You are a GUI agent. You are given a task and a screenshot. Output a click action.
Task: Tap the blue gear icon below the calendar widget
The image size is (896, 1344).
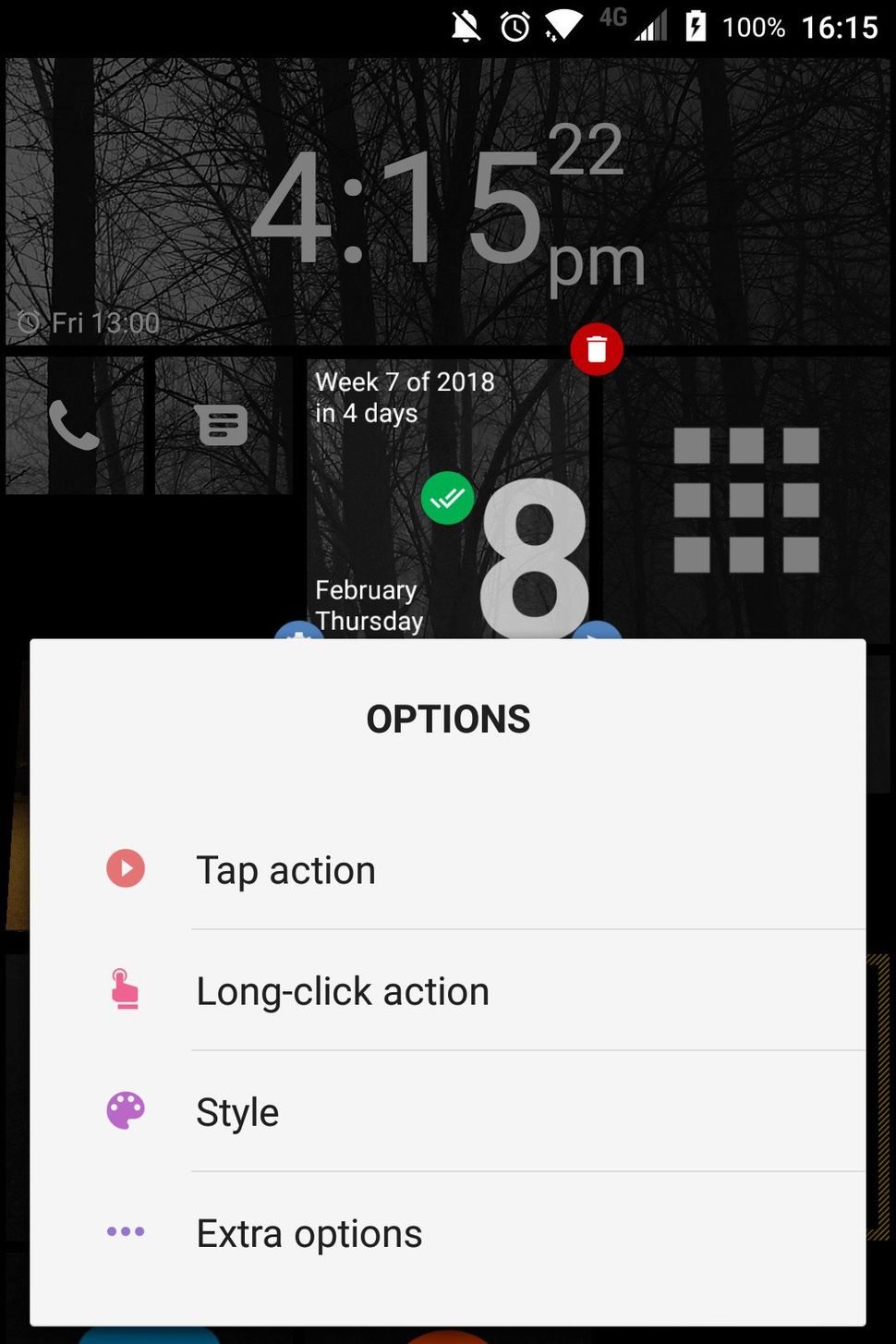(x=298, y=638)
